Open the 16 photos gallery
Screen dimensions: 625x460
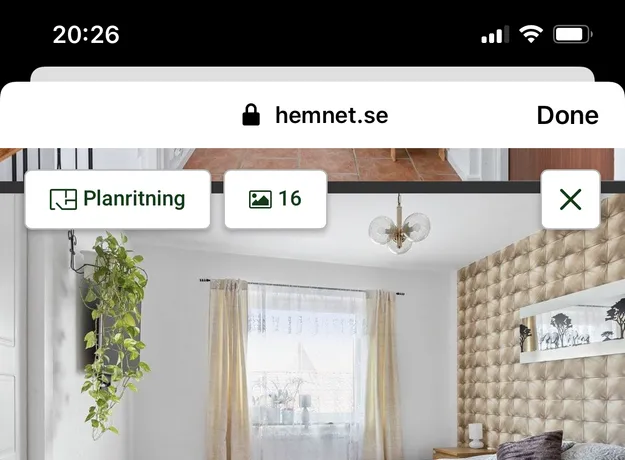point(275,199)
